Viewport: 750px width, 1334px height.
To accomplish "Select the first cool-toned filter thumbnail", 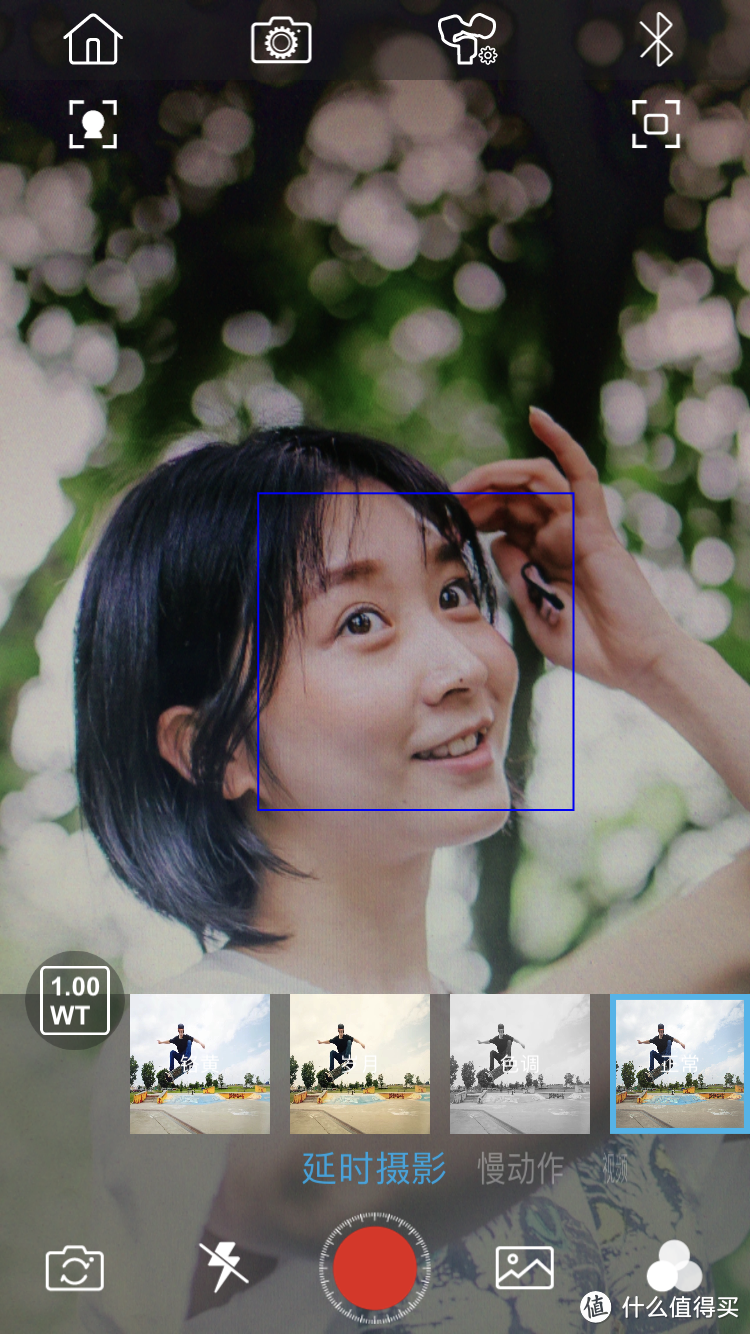I will pyautogui.click(x=200, y=1064).
